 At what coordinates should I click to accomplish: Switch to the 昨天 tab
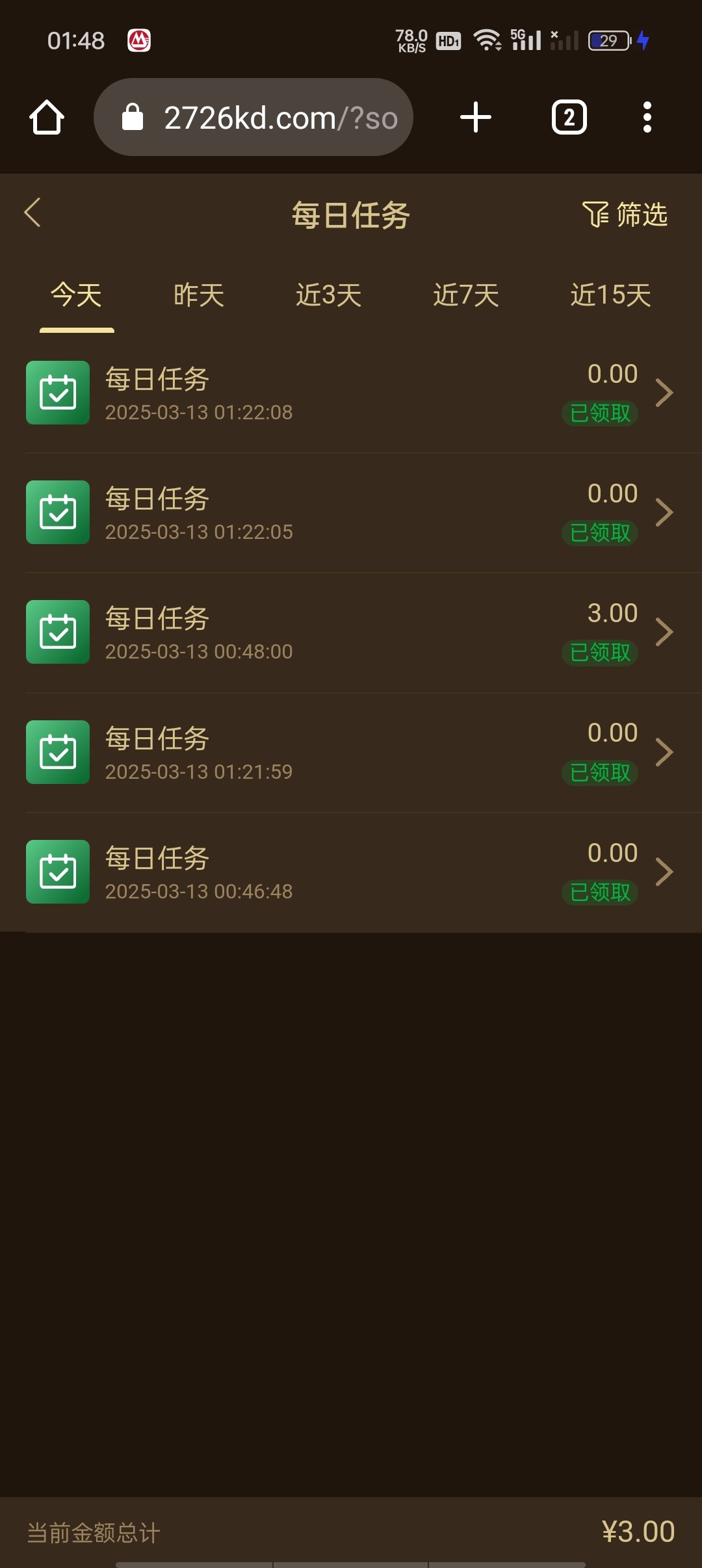pos(199,295)
